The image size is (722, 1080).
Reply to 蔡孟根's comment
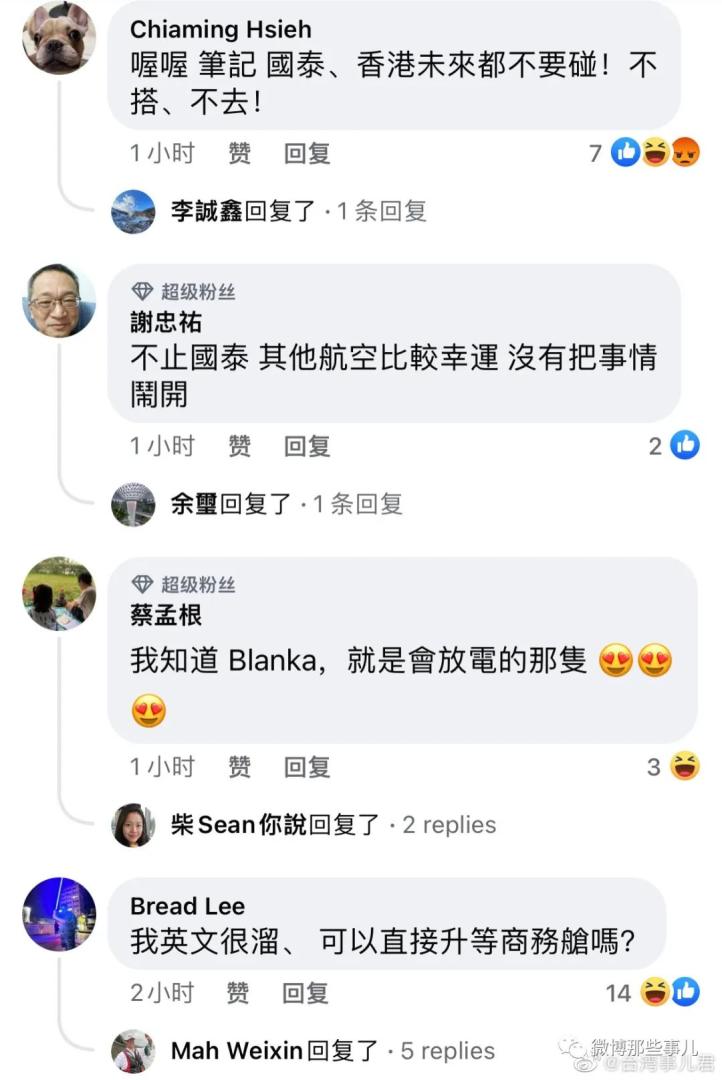point(306,767)
